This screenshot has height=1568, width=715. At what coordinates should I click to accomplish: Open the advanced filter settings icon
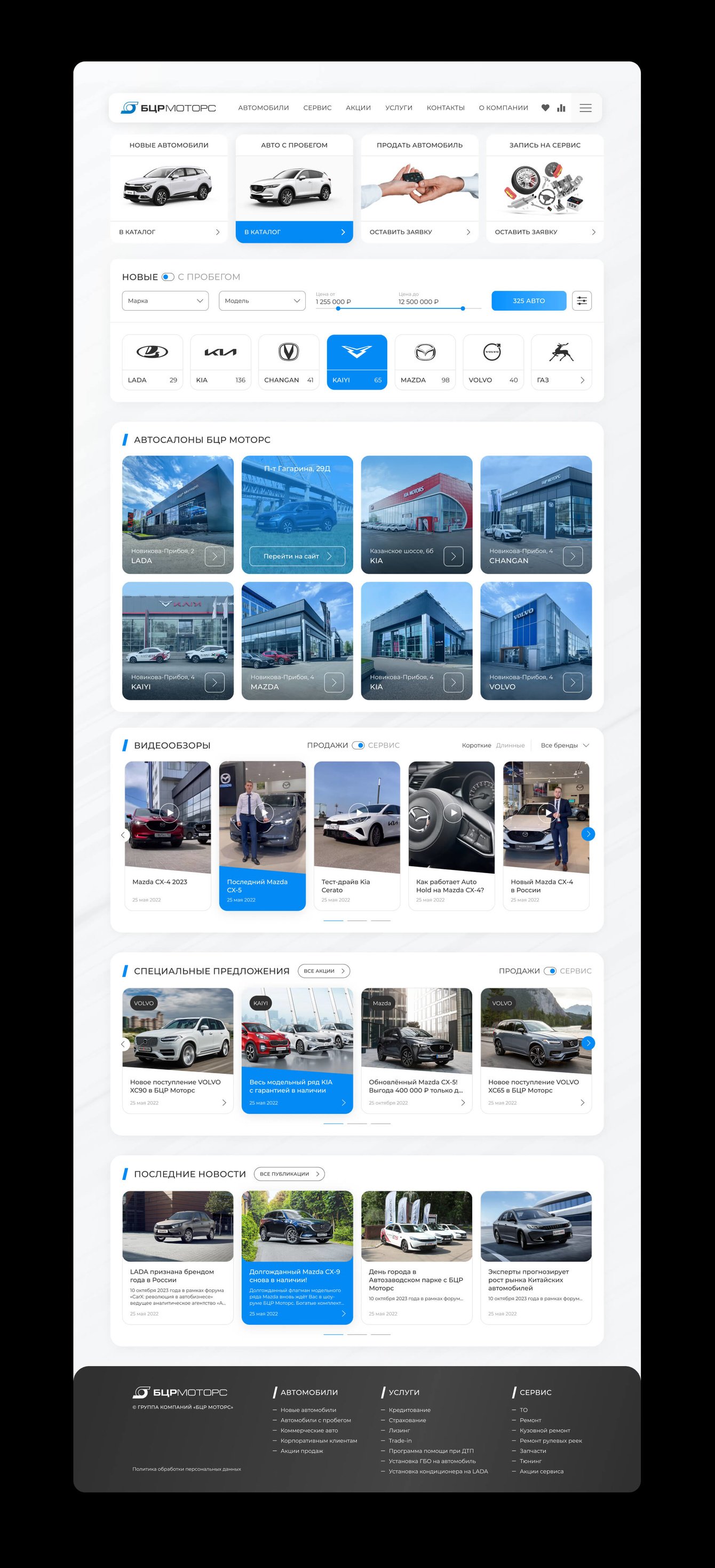(x=582, y=300)
